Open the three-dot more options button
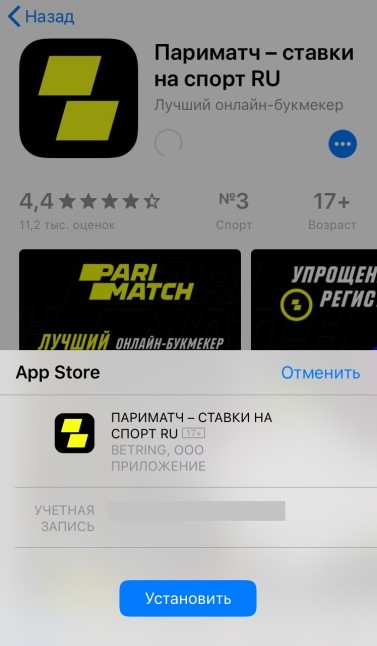This screenshot has height=646, width=377. [343, 144]
